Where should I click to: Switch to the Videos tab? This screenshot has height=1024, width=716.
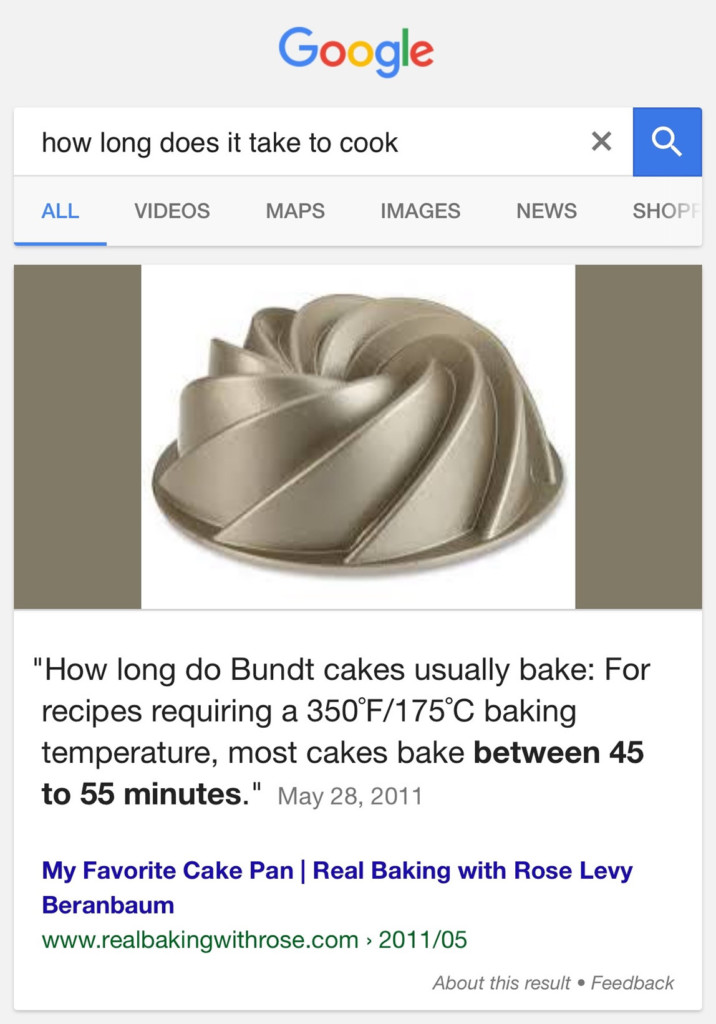pos(172,211)
